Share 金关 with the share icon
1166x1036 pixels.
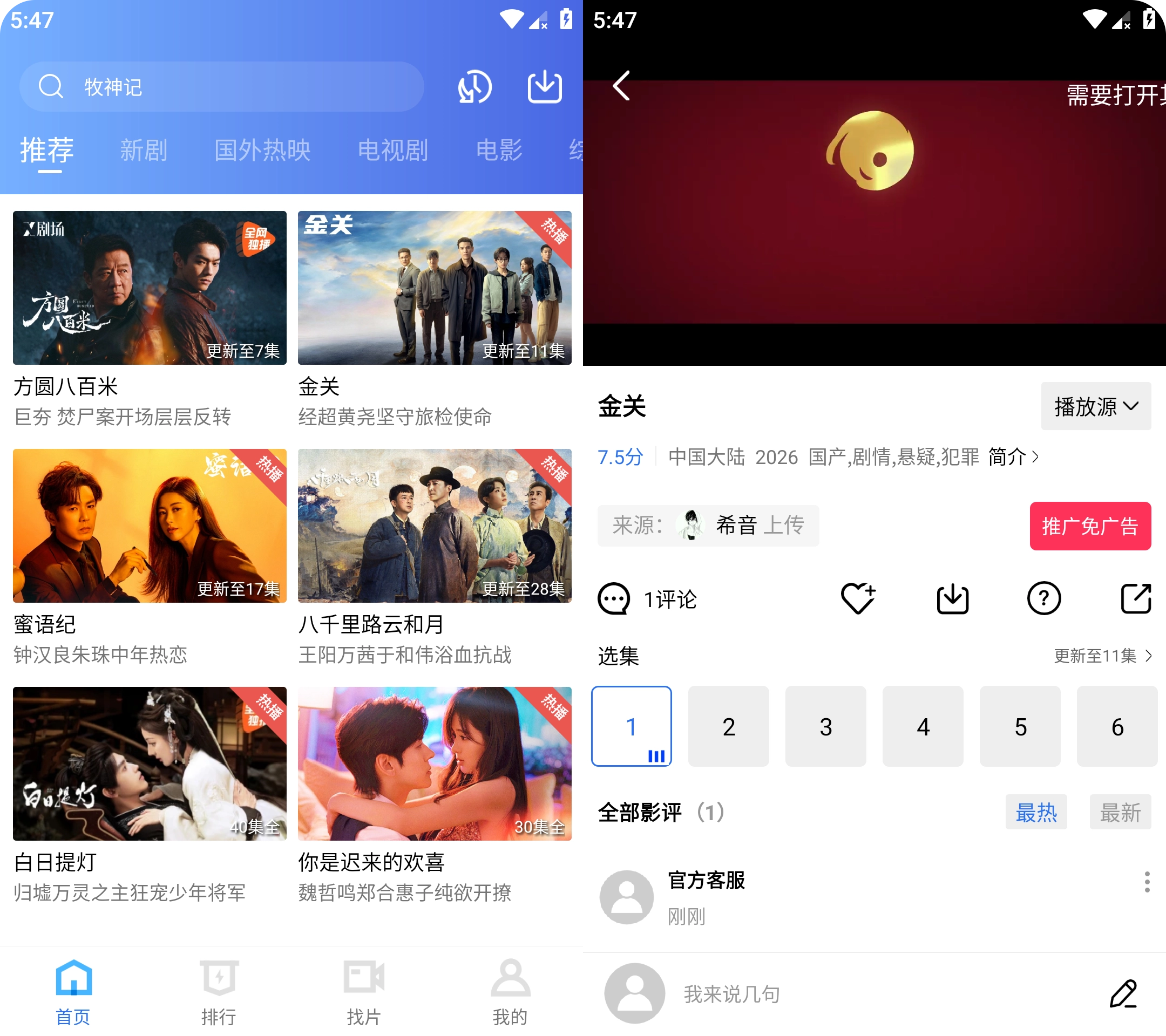(x=1135, y=599)
